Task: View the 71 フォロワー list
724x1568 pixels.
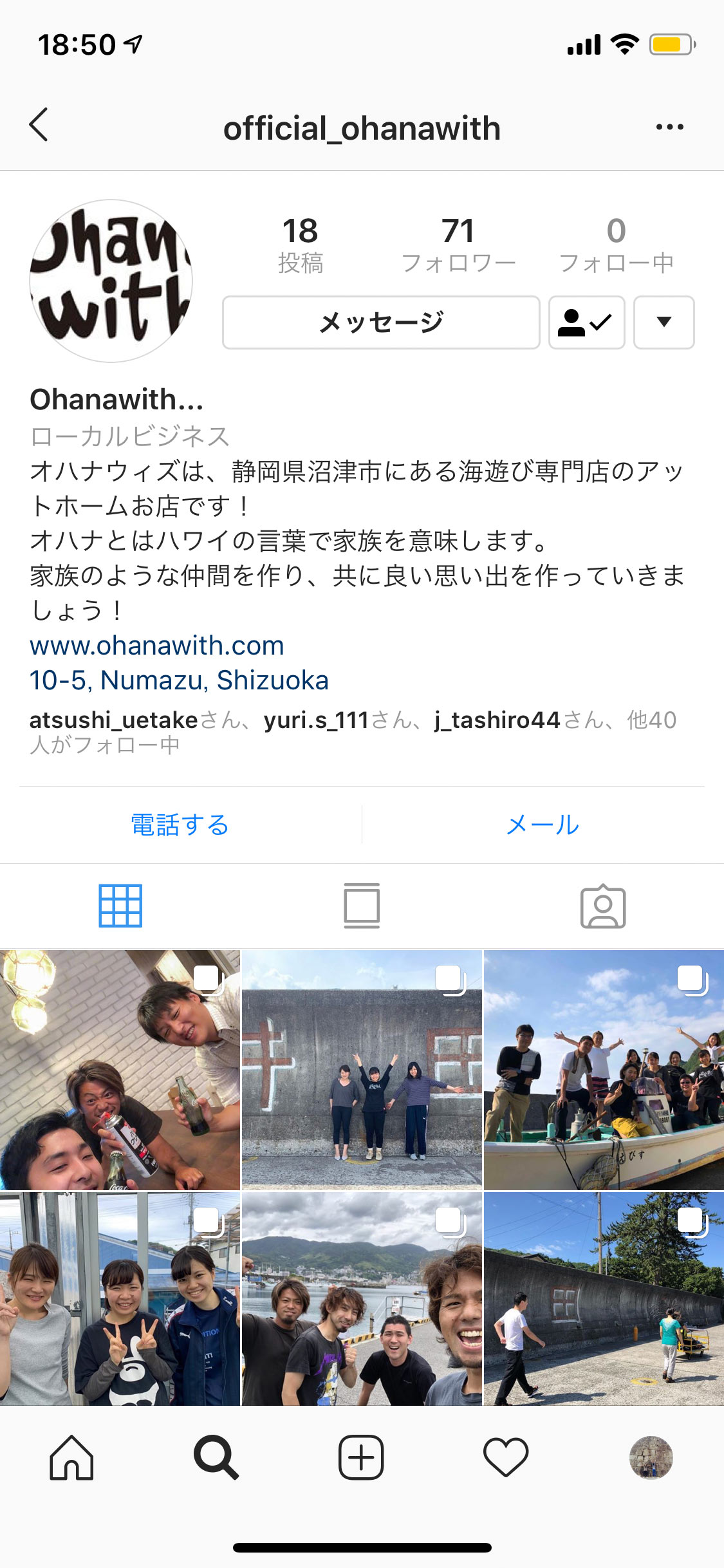Action: point(458,245)
